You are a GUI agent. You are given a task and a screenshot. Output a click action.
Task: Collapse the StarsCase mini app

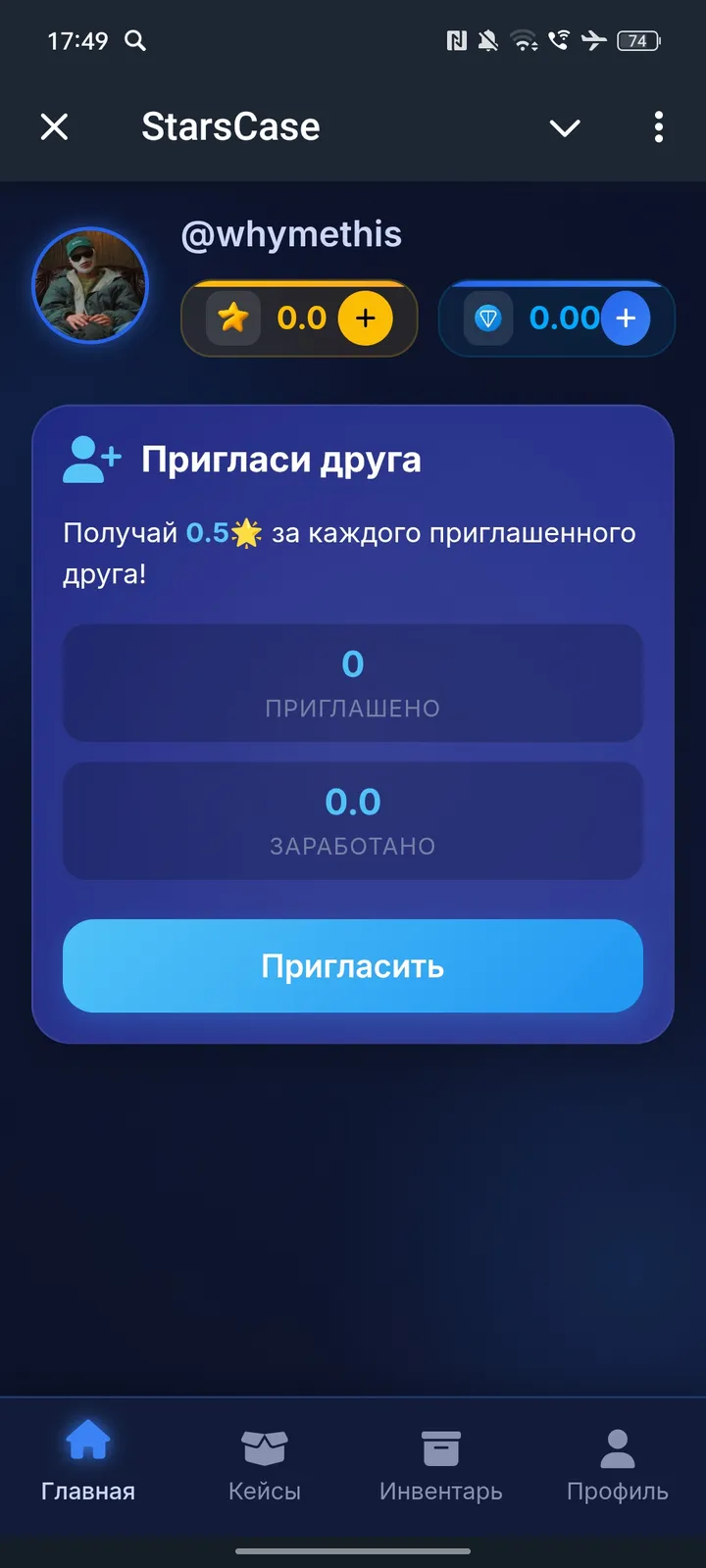tap(565, 127)
